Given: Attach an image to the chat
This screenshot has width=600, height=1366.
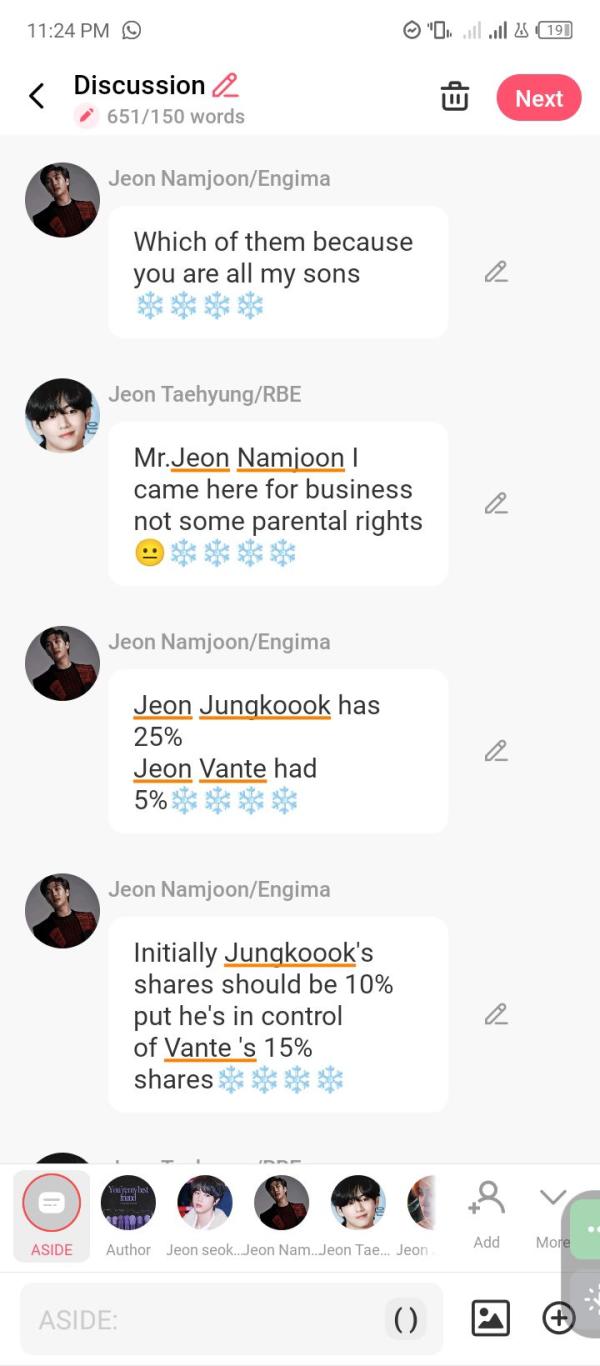Looking at the screenshot, I should 490,1318.
